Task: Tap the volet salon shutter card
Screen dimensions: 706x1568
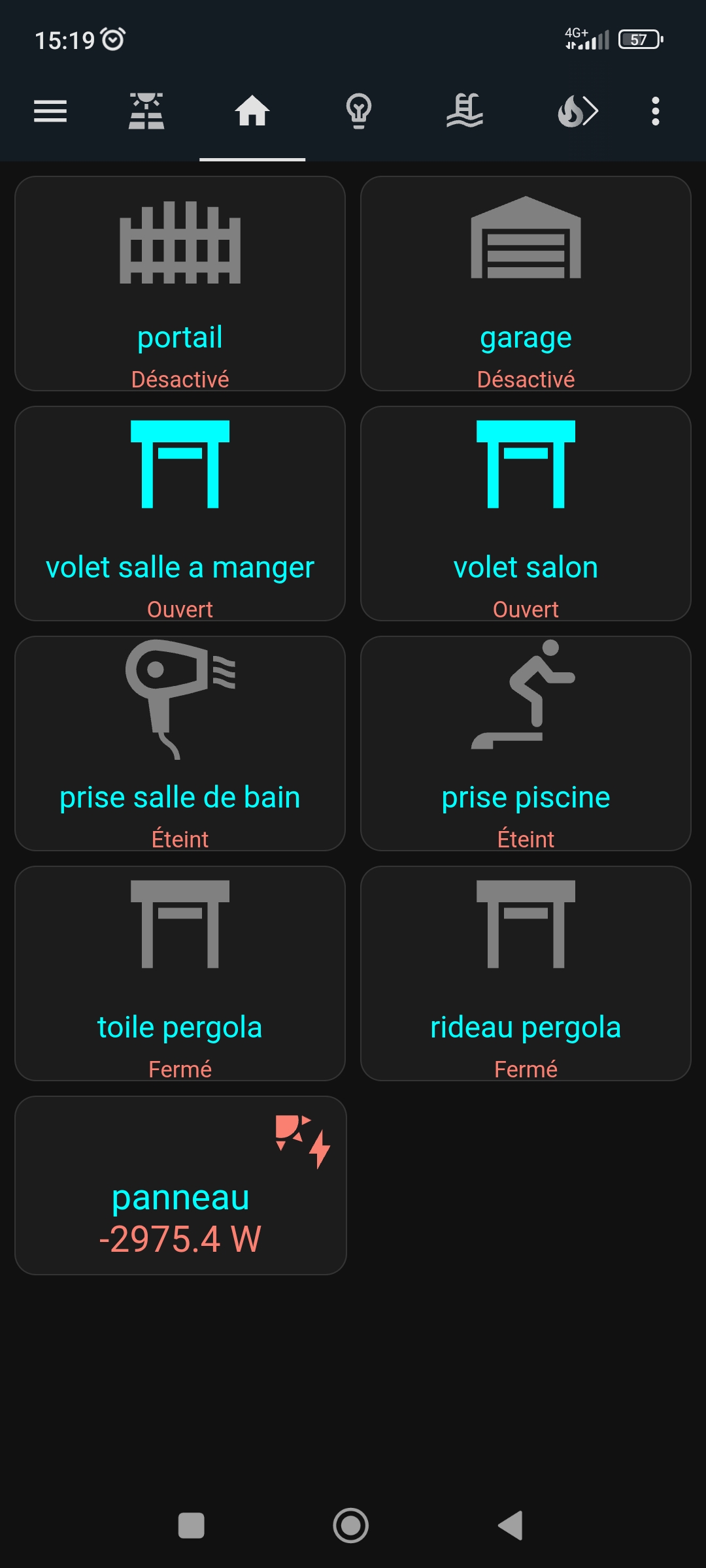Action: (x=526, y=514)
